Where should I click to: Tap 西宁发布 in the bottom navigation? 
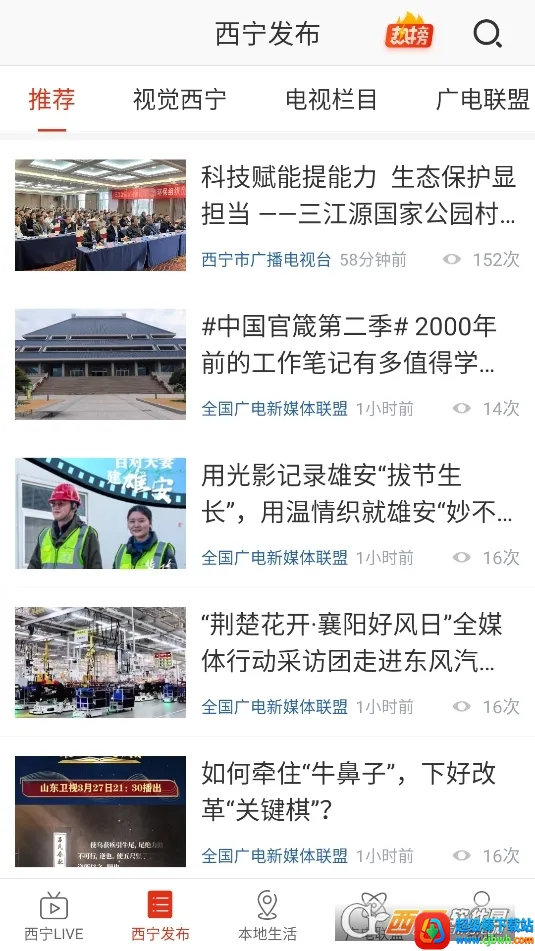pos(161,916)
